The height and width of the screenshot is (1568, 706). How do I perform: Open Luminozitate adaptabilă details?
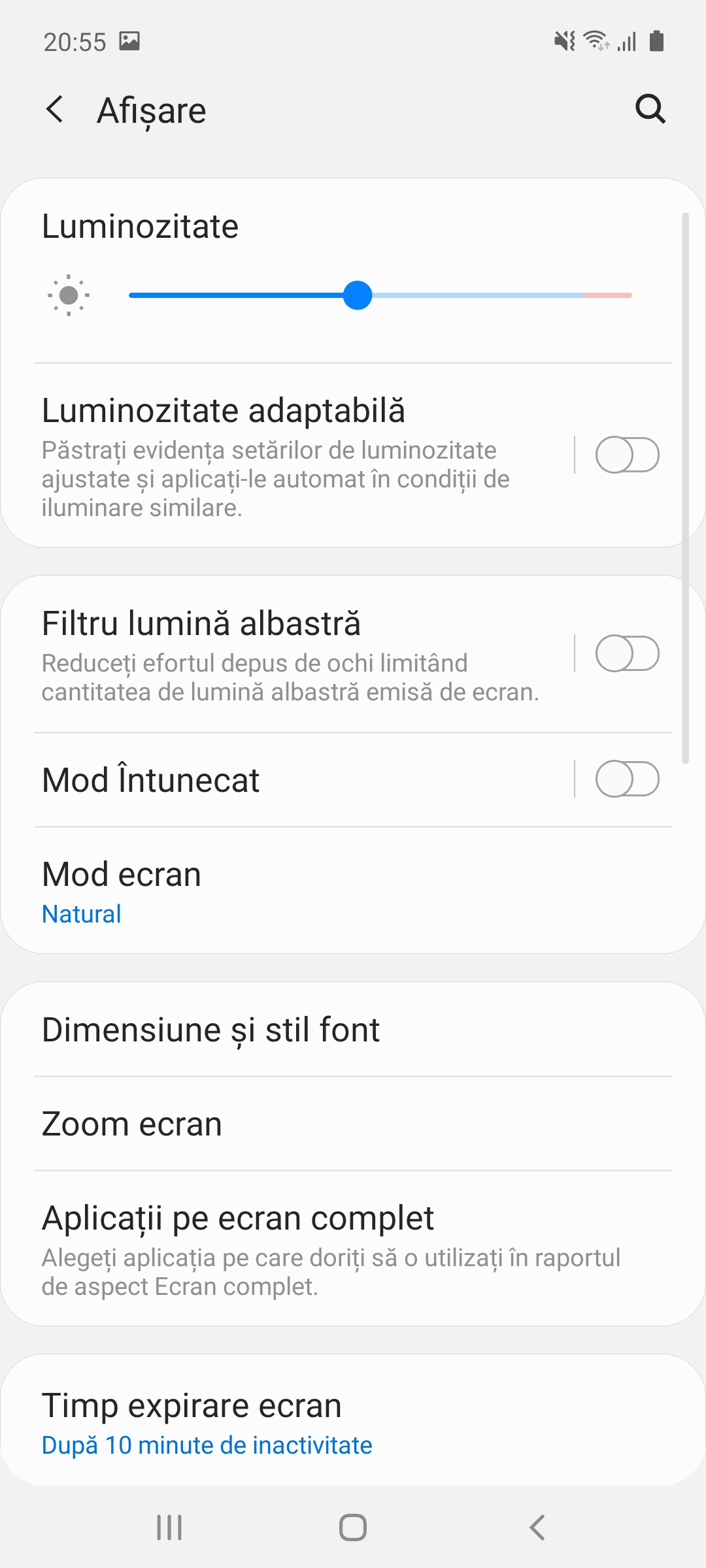pyautogui.click(x=288, y=455)
